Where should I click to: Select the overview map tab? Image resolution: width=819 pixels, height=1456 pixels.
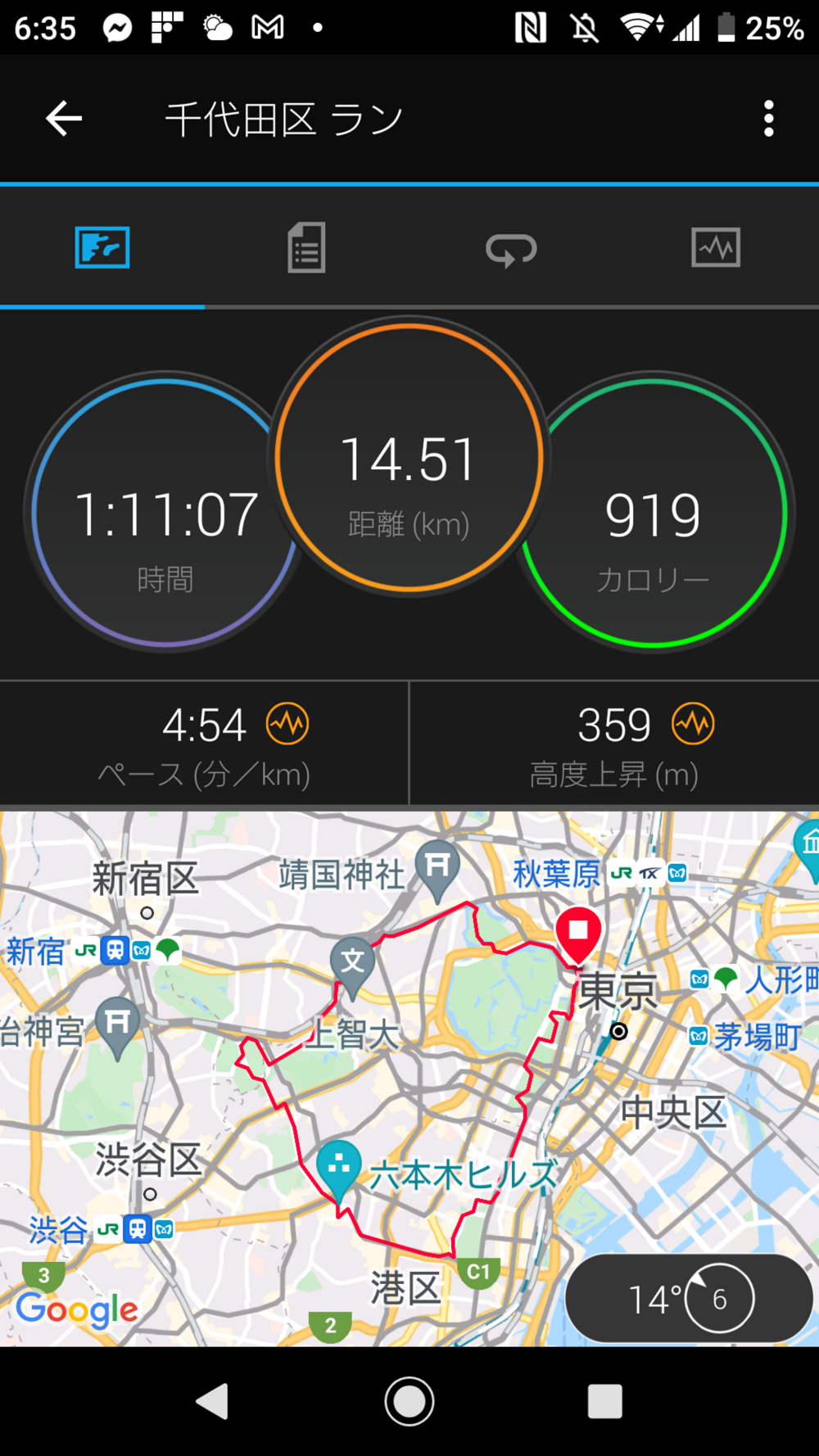102,247
